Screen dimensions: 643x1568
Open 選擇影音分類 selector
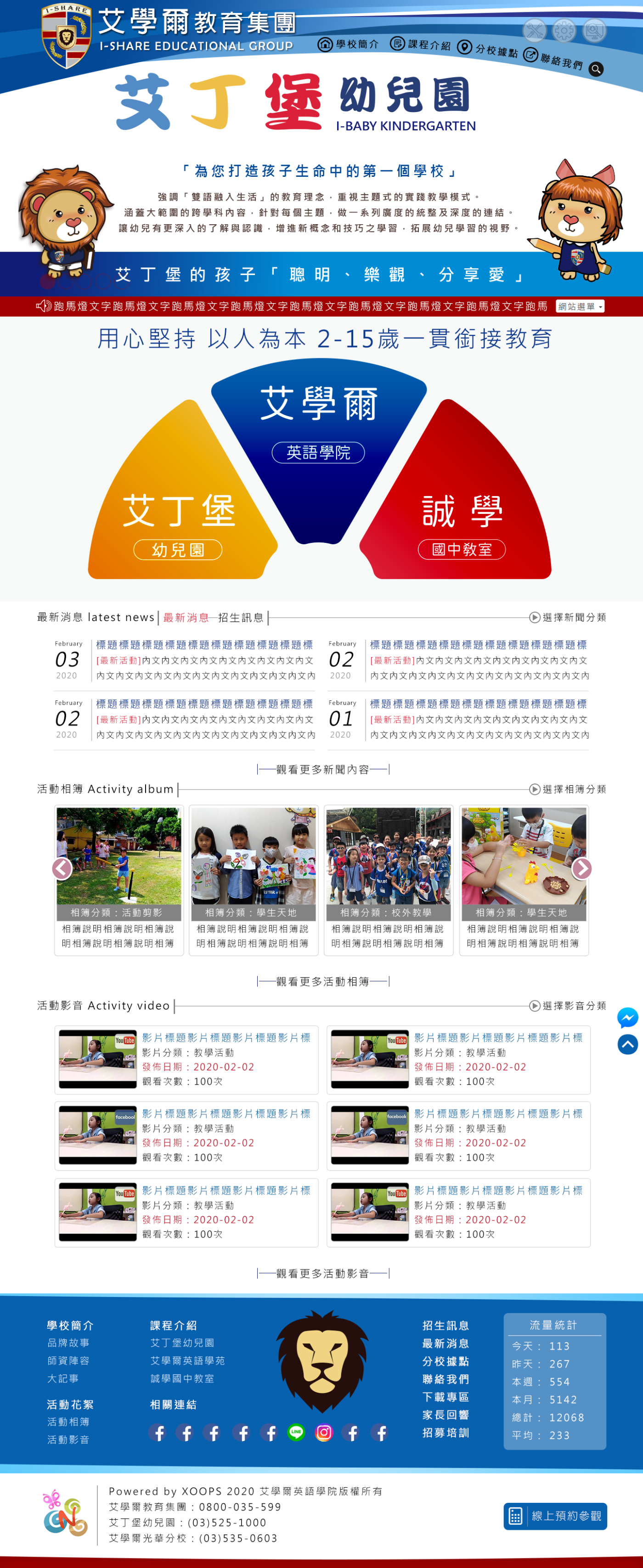coord(568,1005)
